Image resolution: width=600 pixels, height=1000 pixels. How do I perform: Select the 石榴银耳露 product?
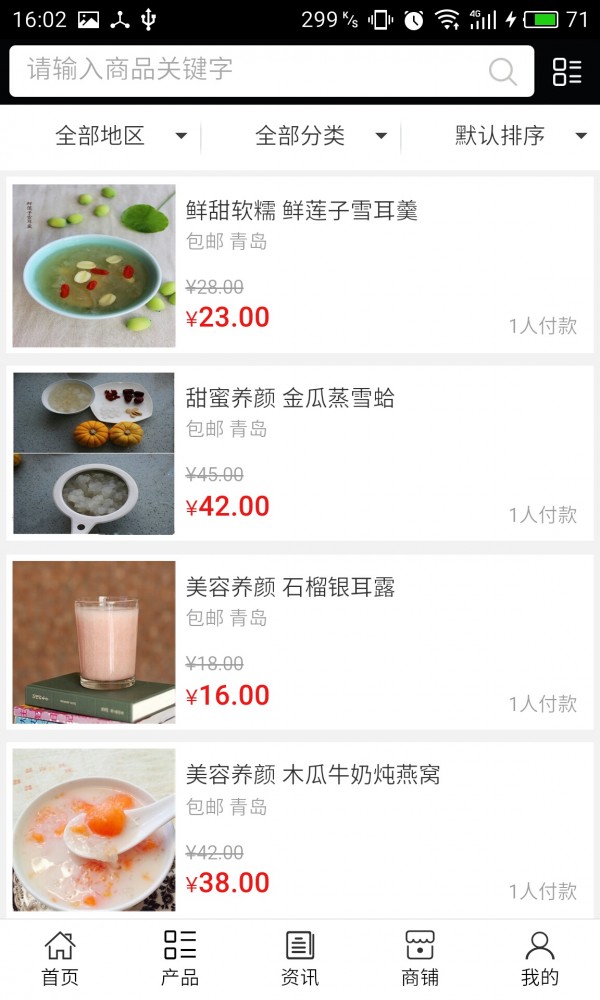[300, 642]
